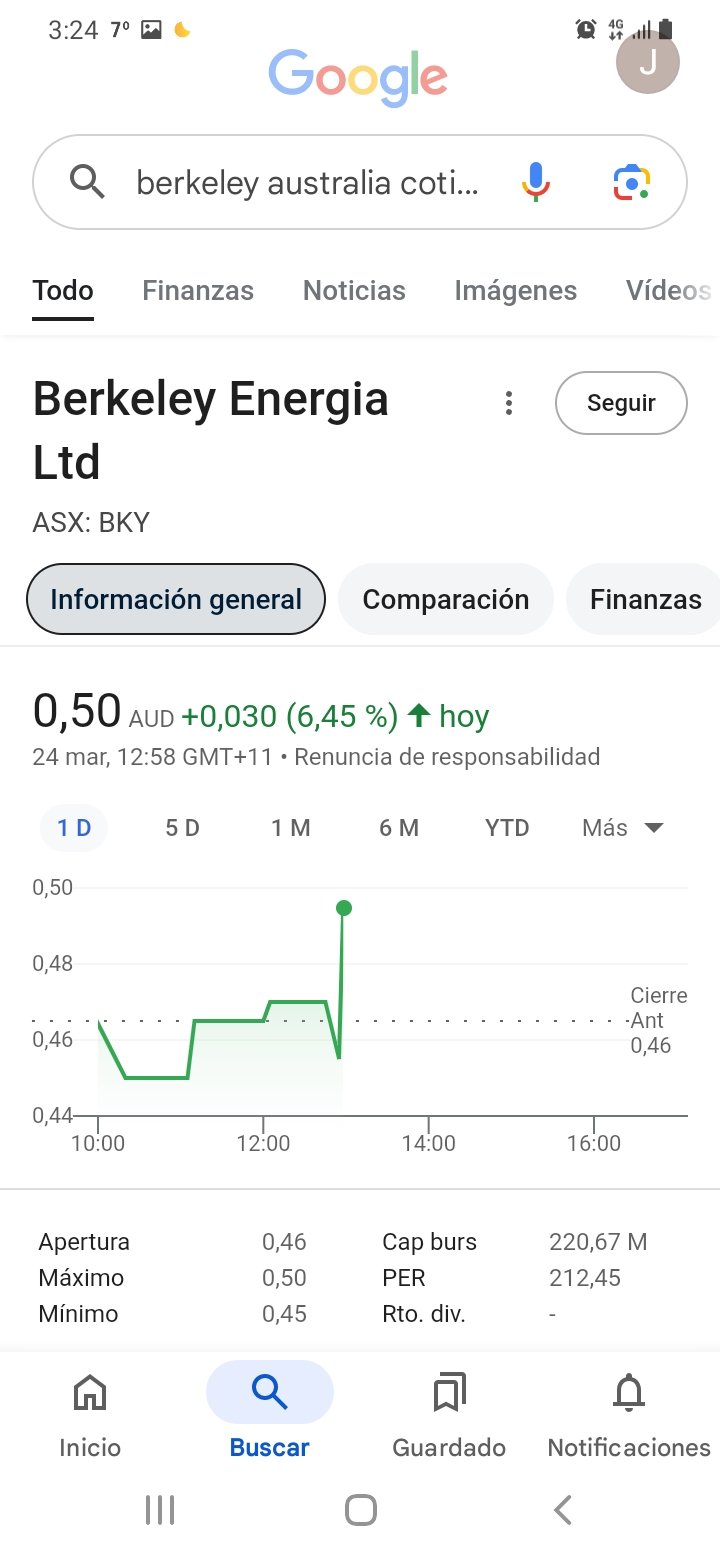Go to the Inicio bottom tab
This screenshot has height=1560, width=720.
(90, 1416)
